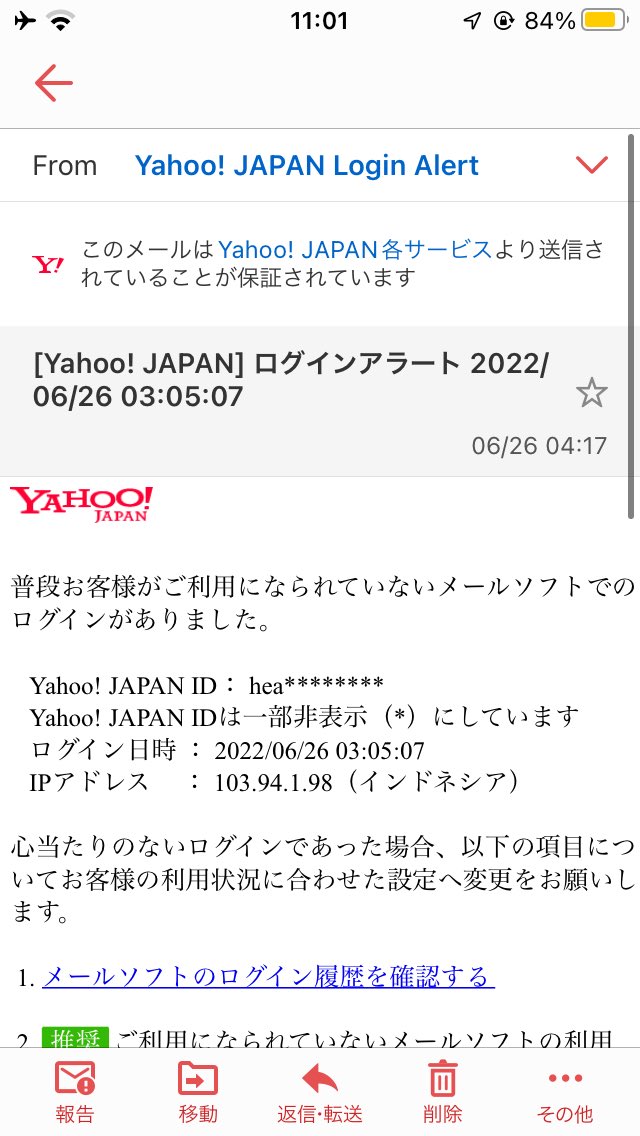Open more options via その他
Screen dimensions: 640x1136
tap(565, 1091)
